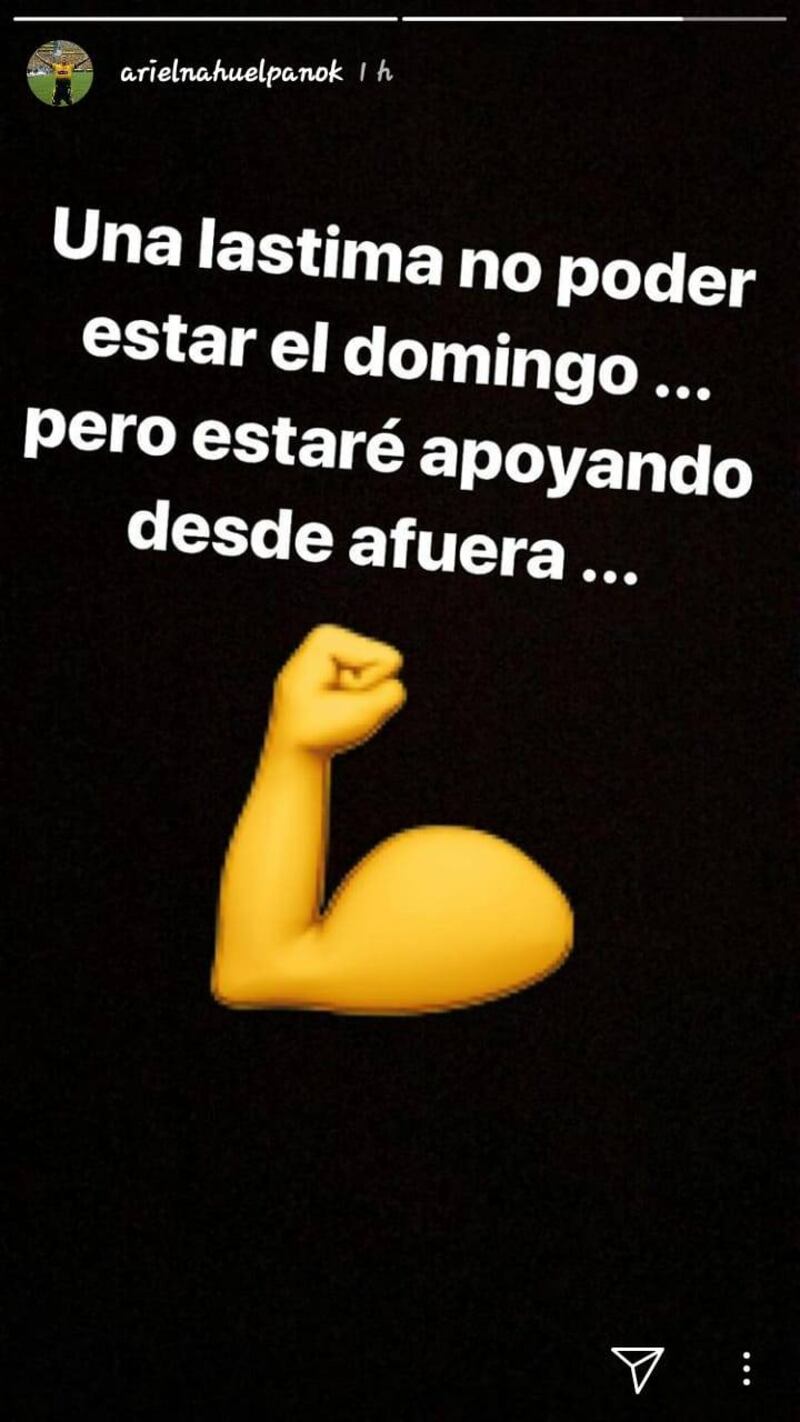Open arielnahuelpanok's profile picture

pos(60,73)
